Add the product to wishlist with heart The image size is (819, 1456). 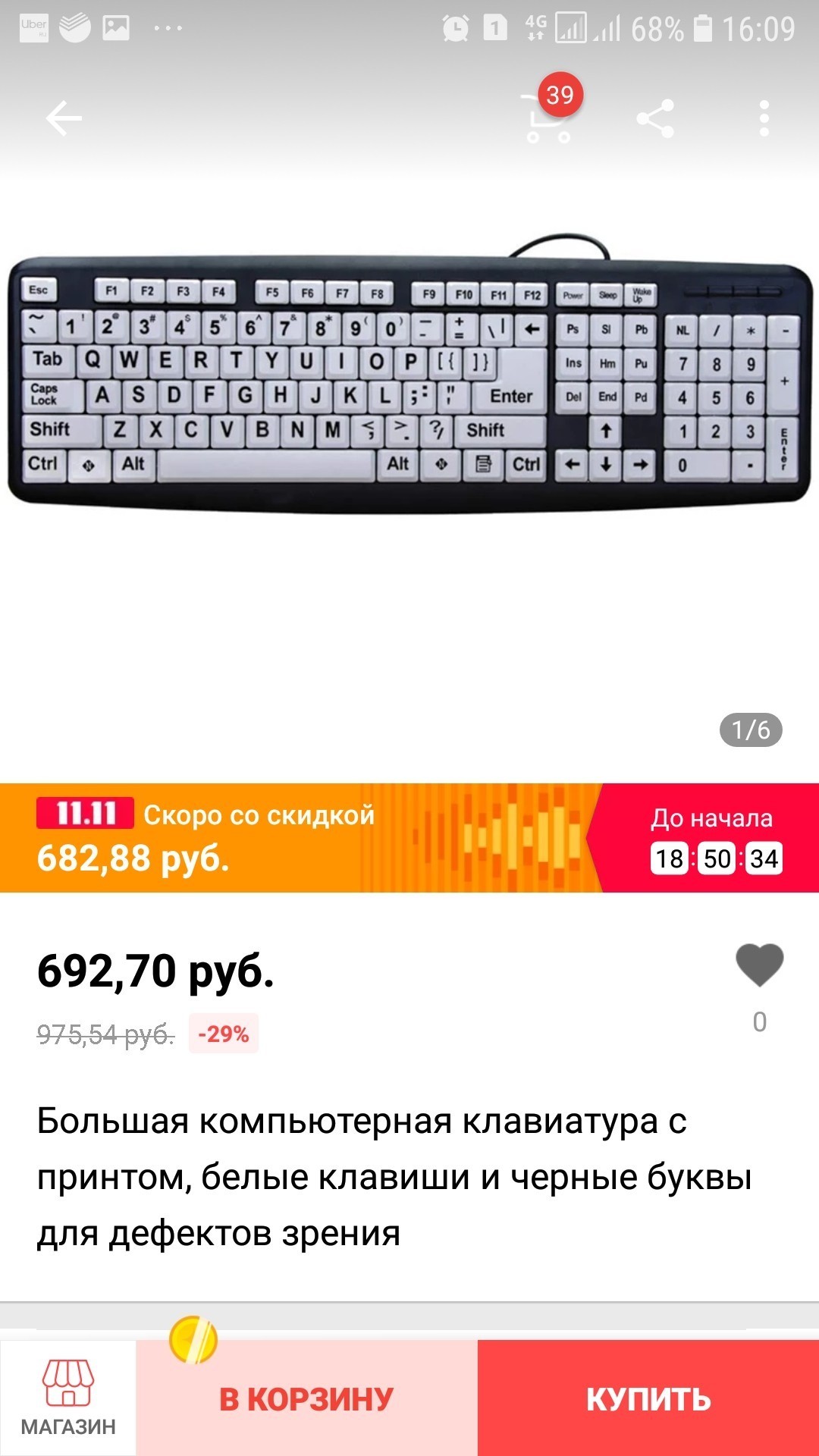tap(759, 965)
